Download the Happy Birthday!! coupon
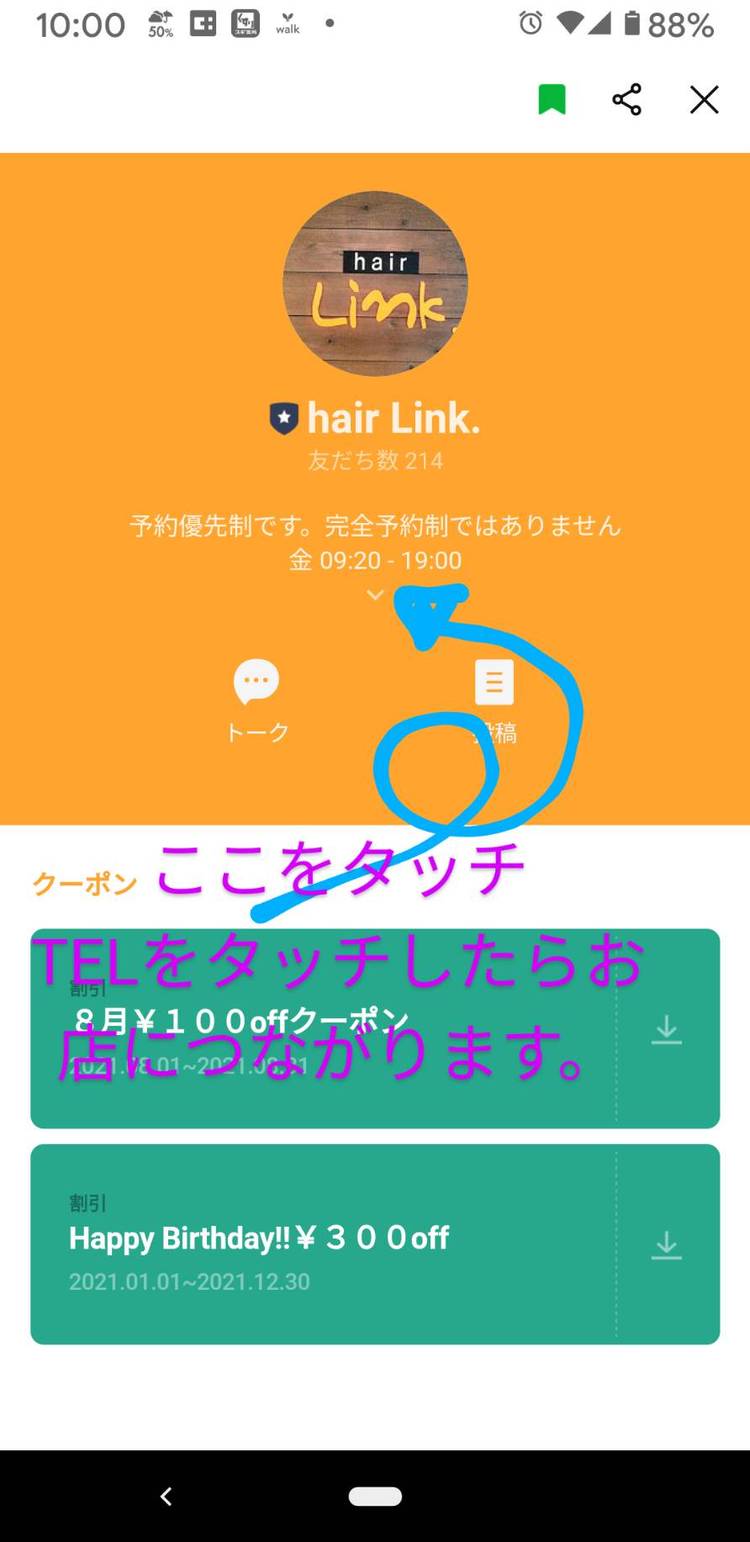This screenshot has width=750, height=1542. click(666, 1245)
